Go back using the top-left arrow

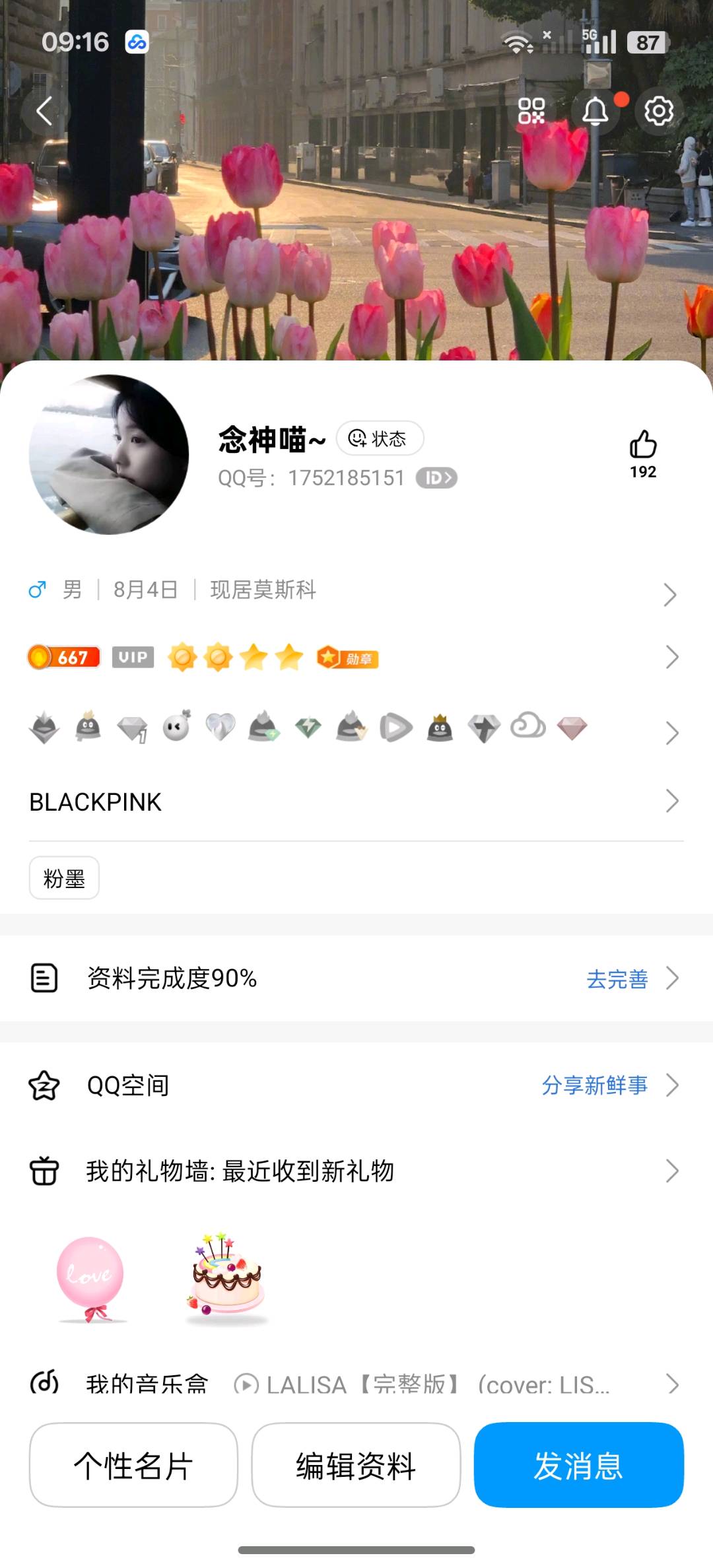(x=45, y=111)
